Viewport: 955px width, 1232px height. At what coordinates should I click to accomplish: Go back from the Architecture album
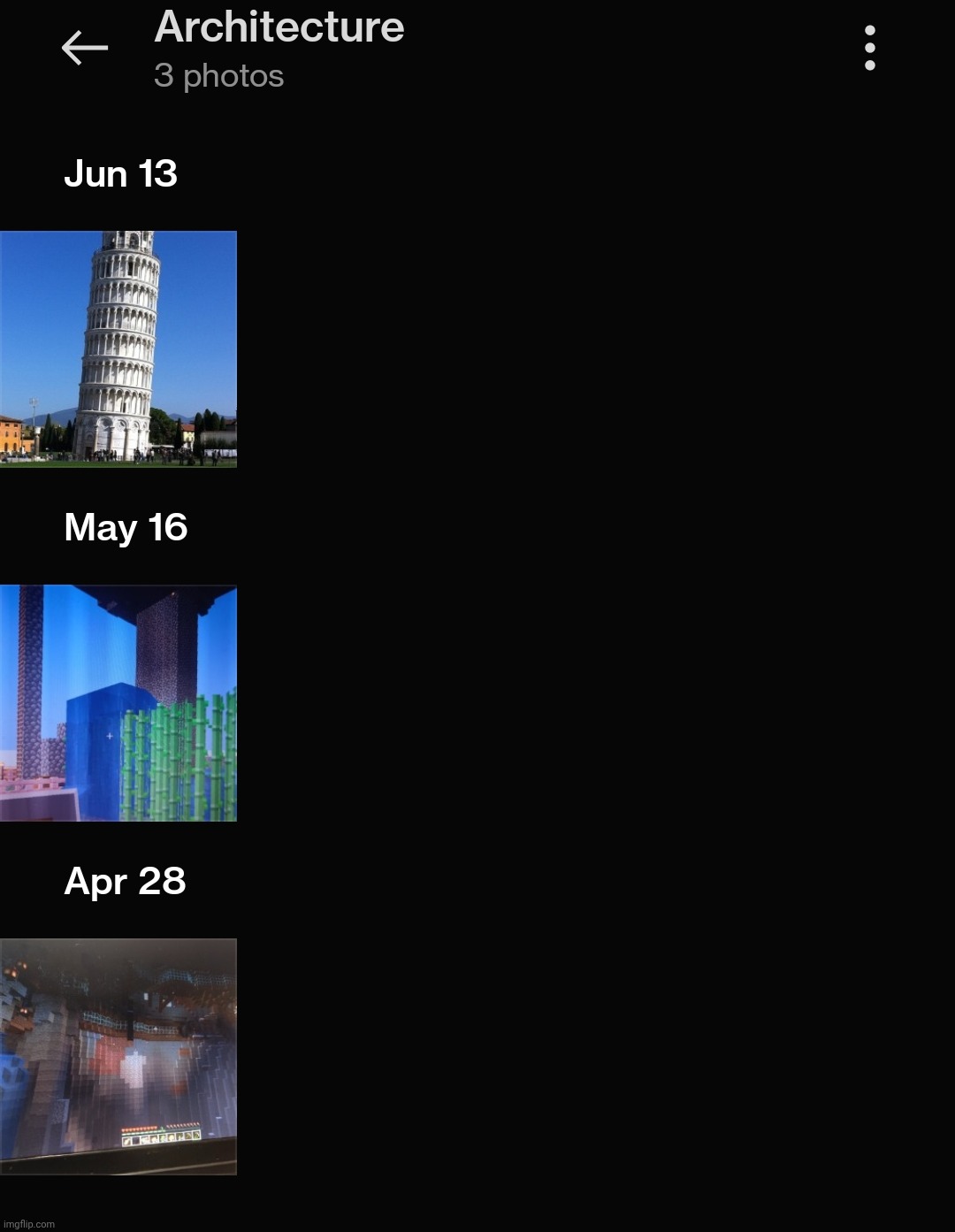[x=85, y=48]
